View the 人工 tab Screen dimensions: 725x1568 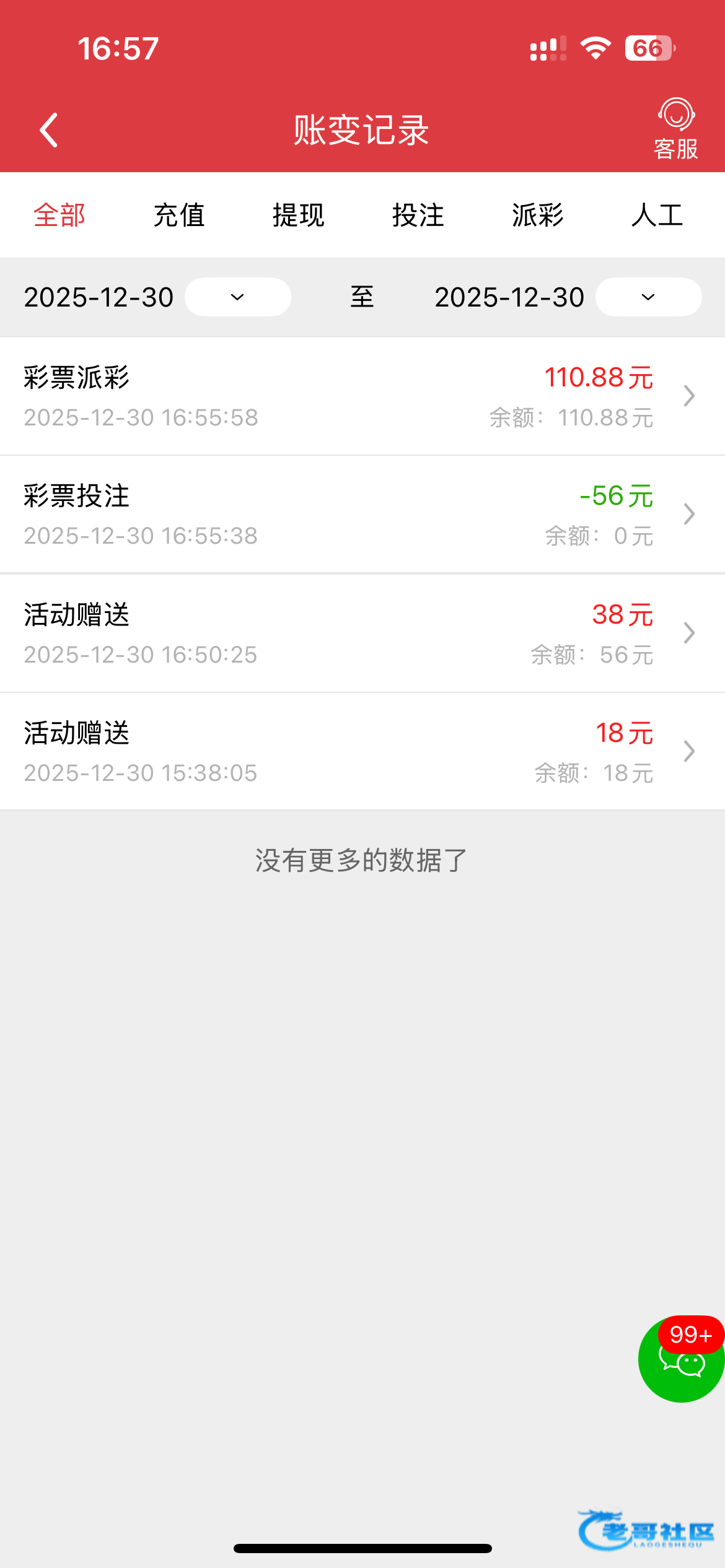point(657,216)
